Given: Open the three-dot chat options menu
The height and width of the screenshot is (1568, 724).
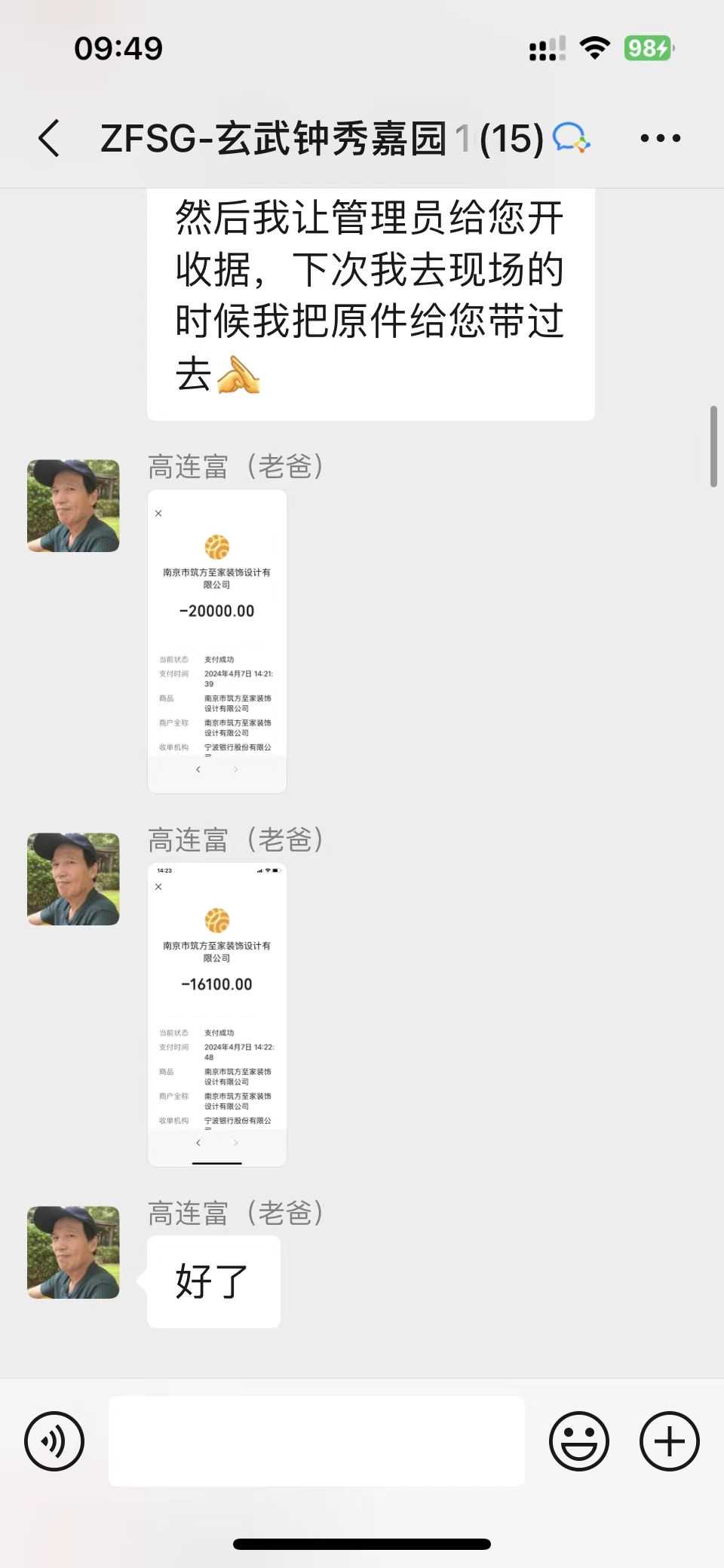Looking at the screenshot, I should point(660,138).
